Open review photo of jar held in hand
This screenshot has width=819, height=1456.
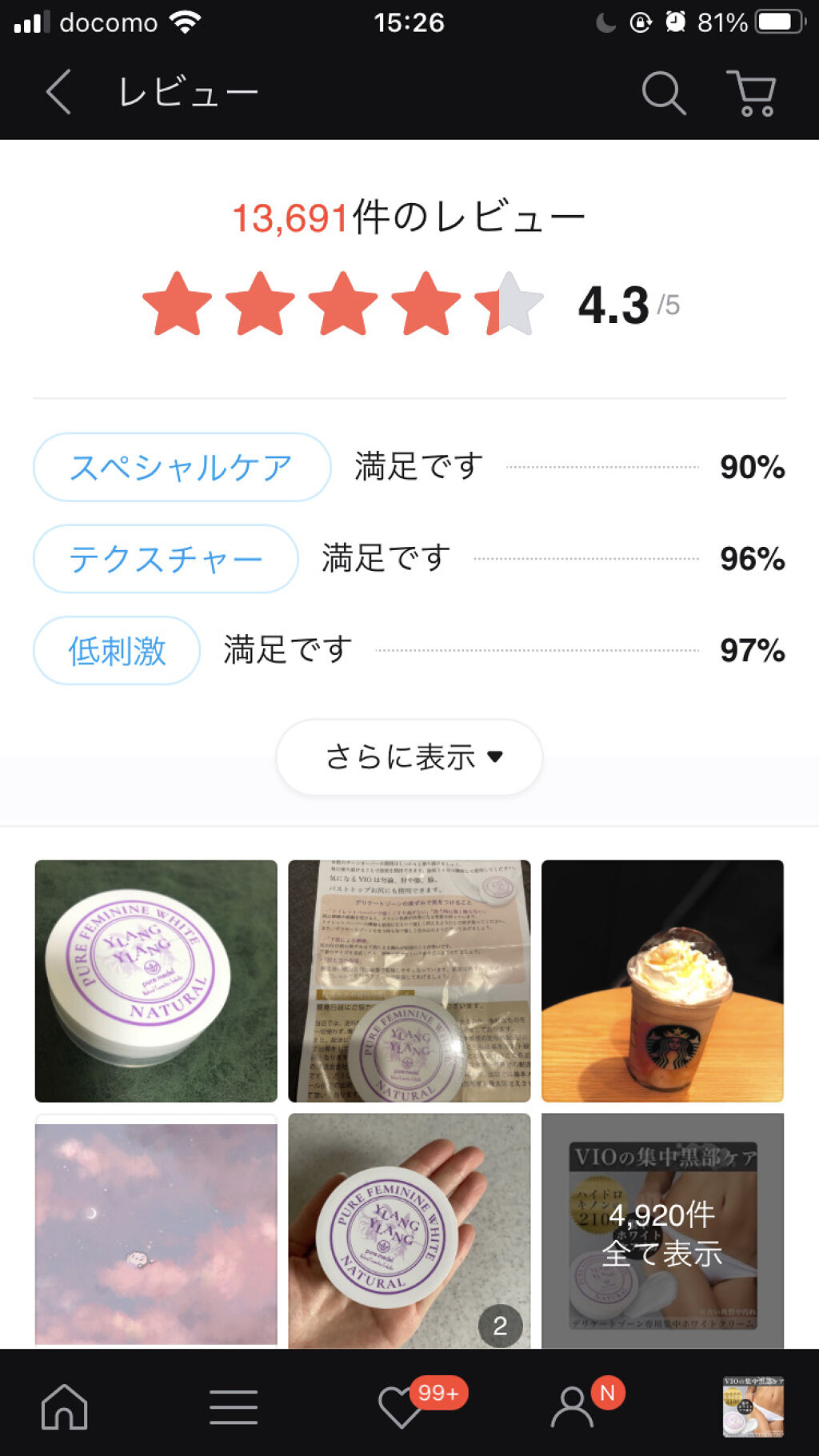pyautogui.click(x=409, y=1231)
